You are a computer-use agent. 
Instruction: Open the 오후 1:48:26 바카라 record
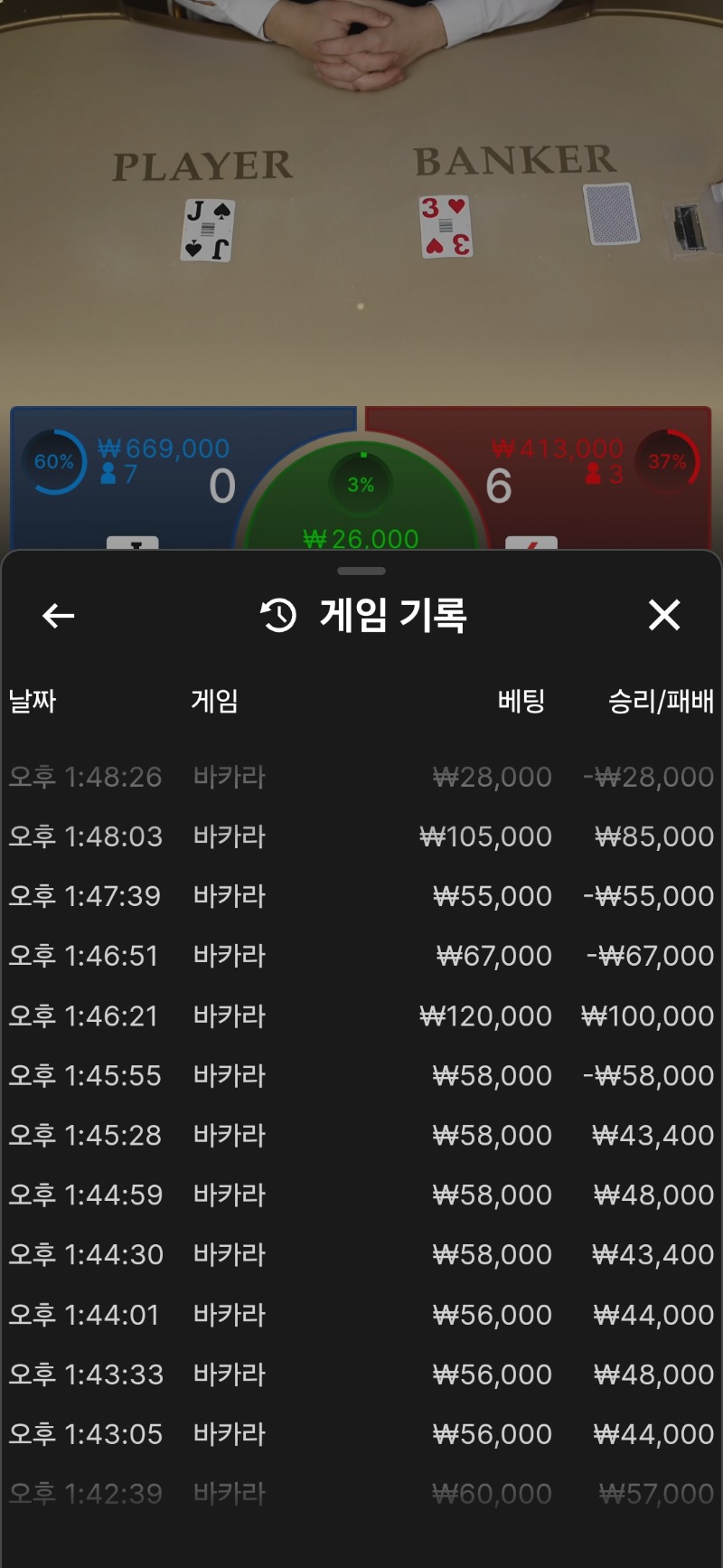click(361, 777)
